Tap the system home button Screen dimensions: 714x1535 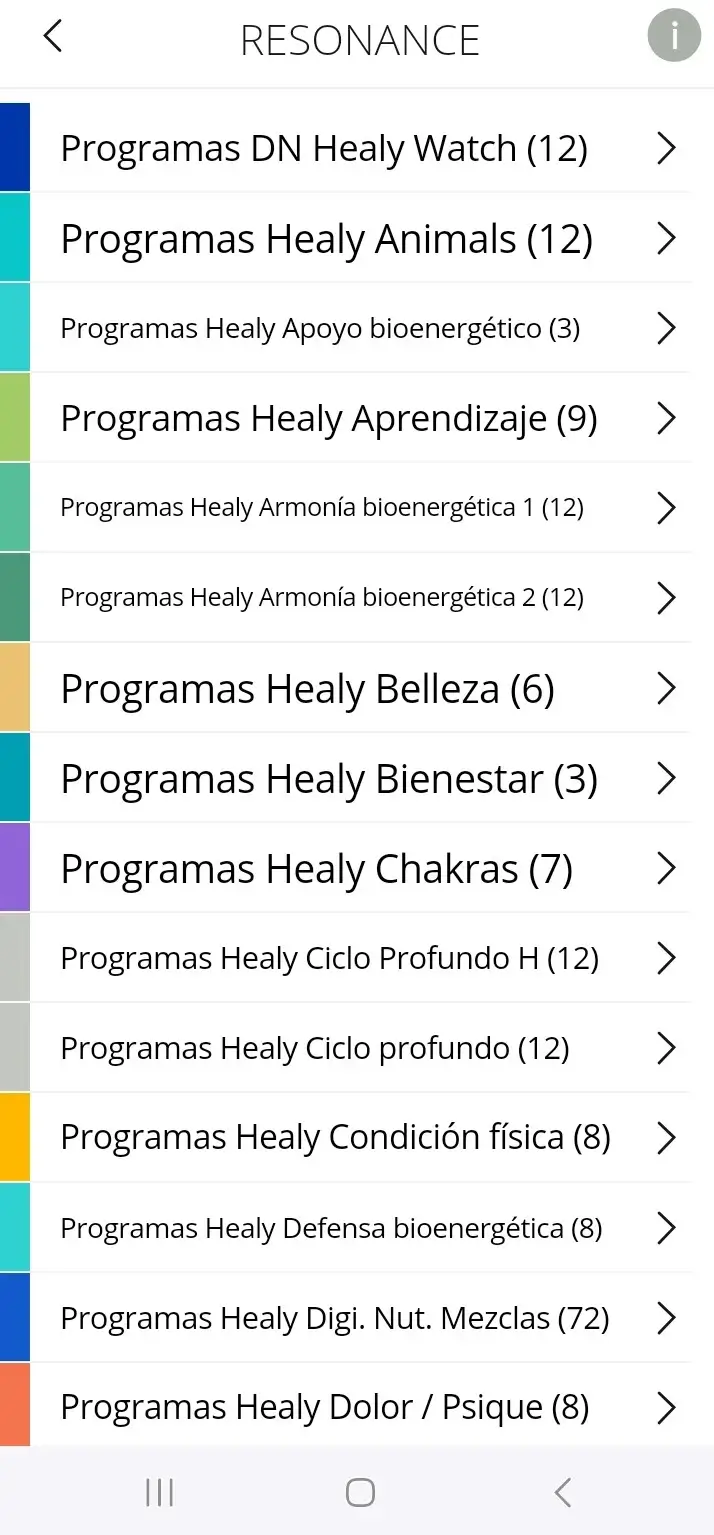click(x=360, y=1493)
